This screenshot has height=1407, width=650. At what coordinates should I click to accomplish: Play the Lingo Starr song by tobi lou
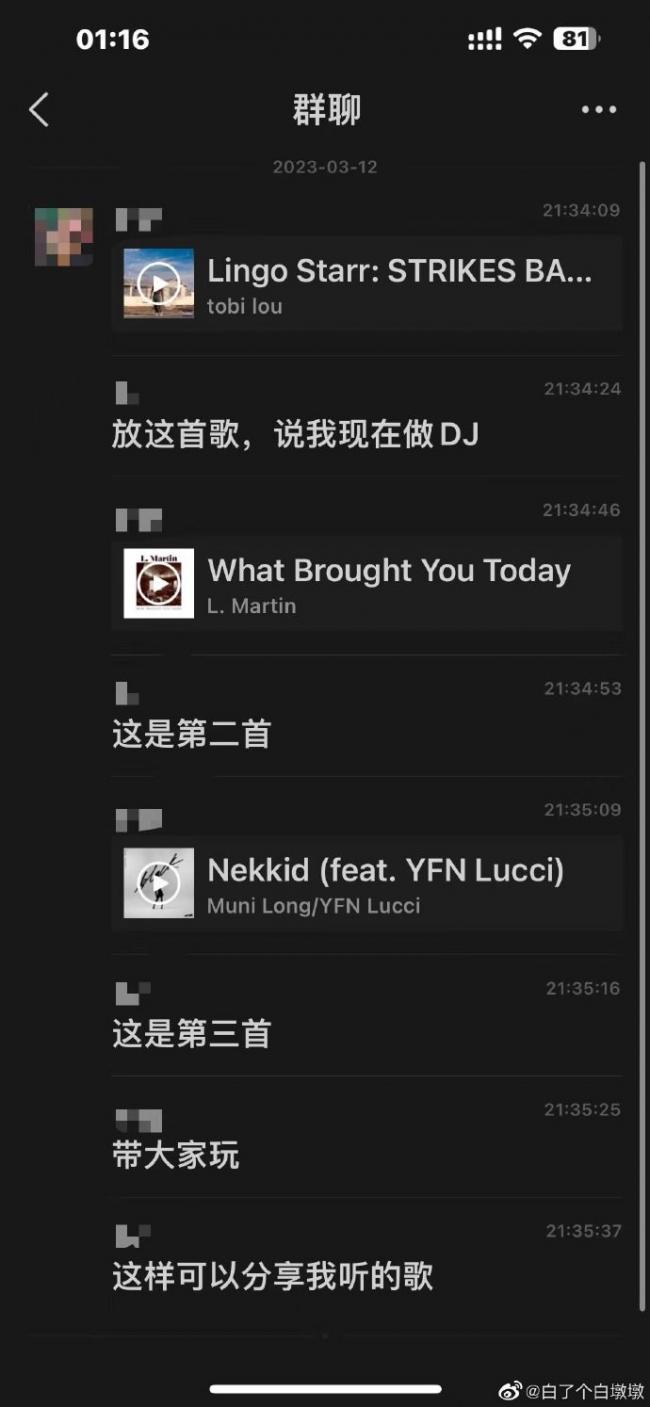159,283
